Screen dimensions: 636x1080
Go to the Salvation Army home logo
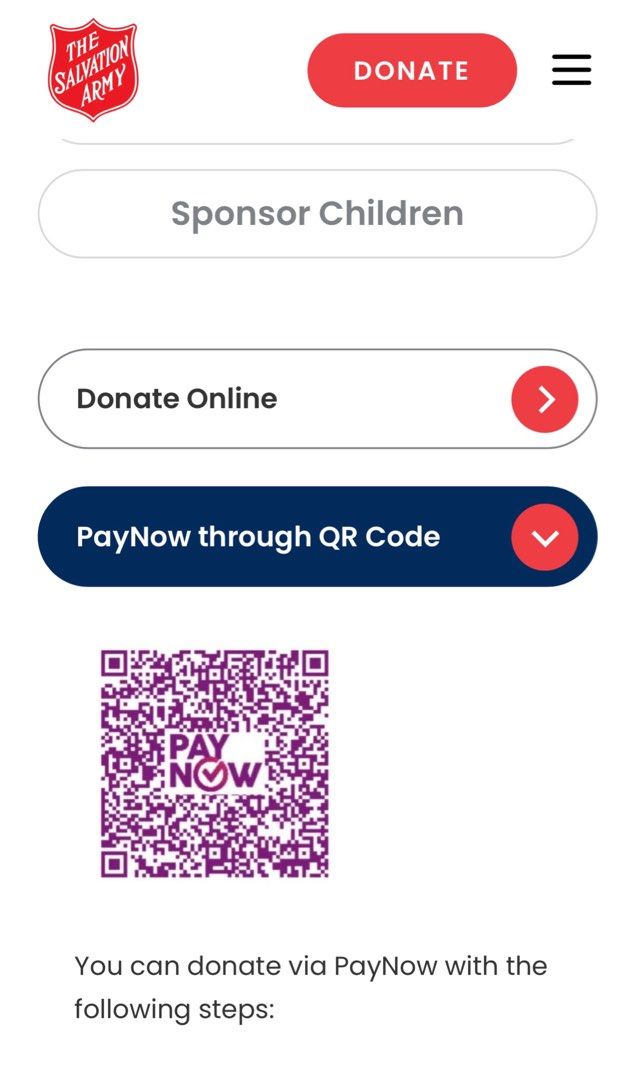pyautogui.click(x=93, y=69)
